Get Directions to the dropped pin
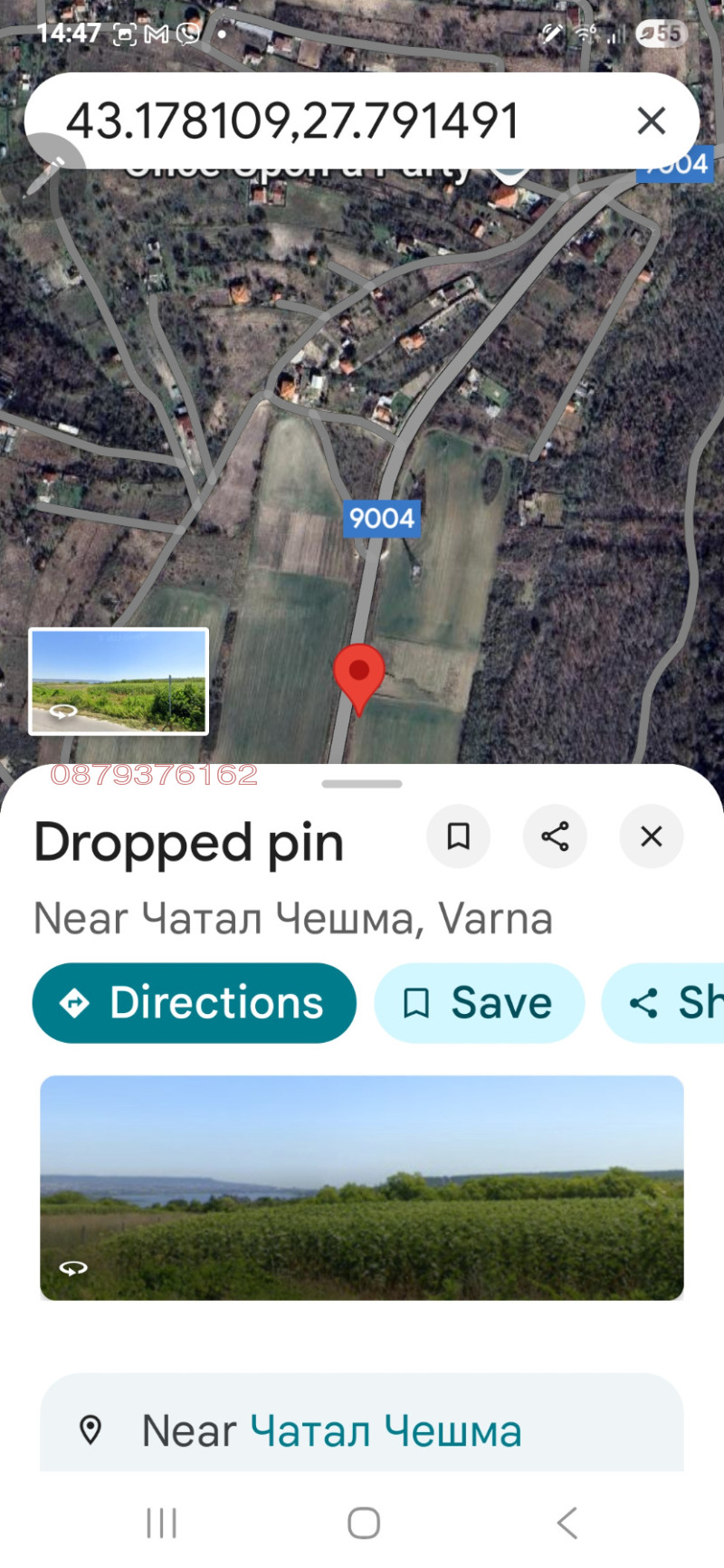The height and width of the screenshot is (1568, 724). click(194, 1003)
